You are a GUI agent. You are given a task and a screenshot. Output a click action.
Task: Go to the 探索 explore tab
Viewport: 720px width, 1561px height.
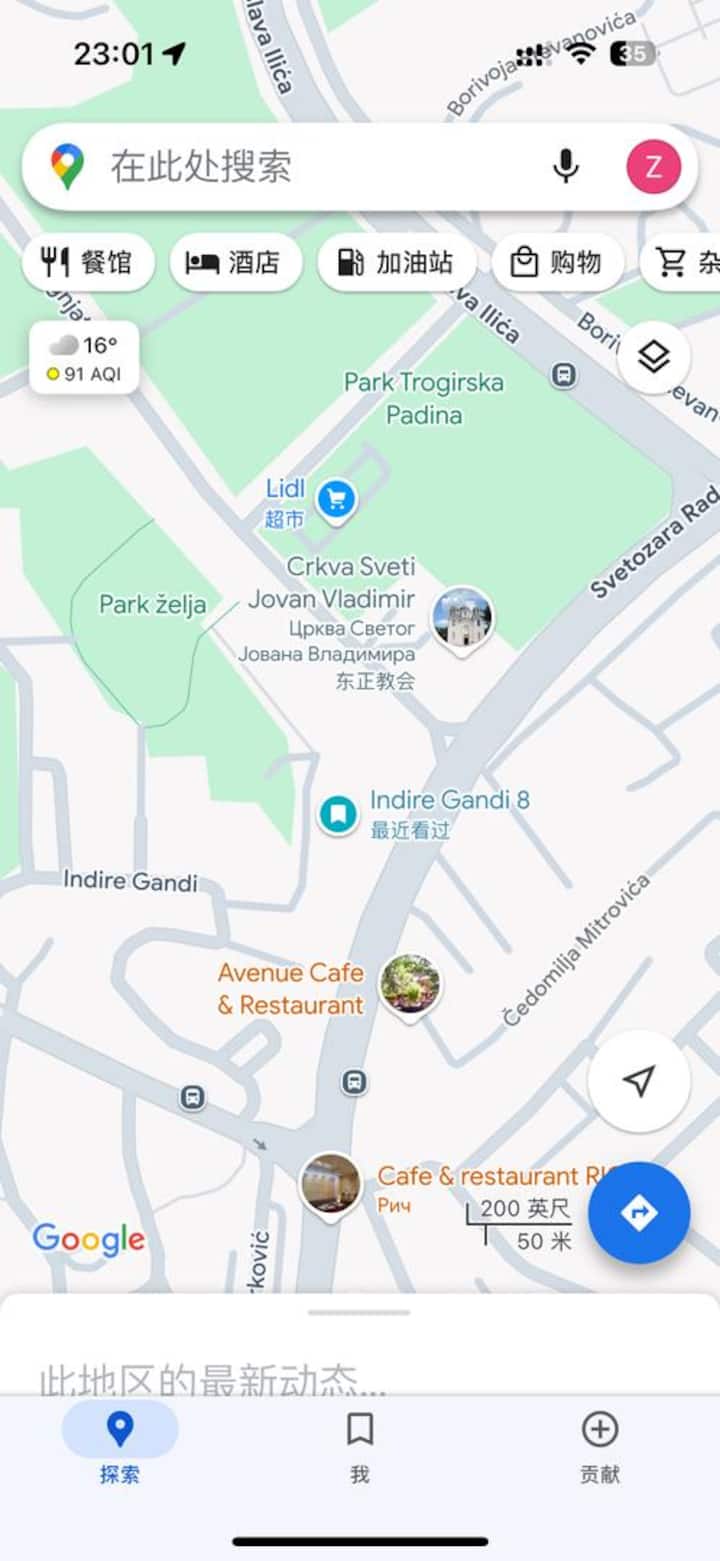(x=120, y=1446)
